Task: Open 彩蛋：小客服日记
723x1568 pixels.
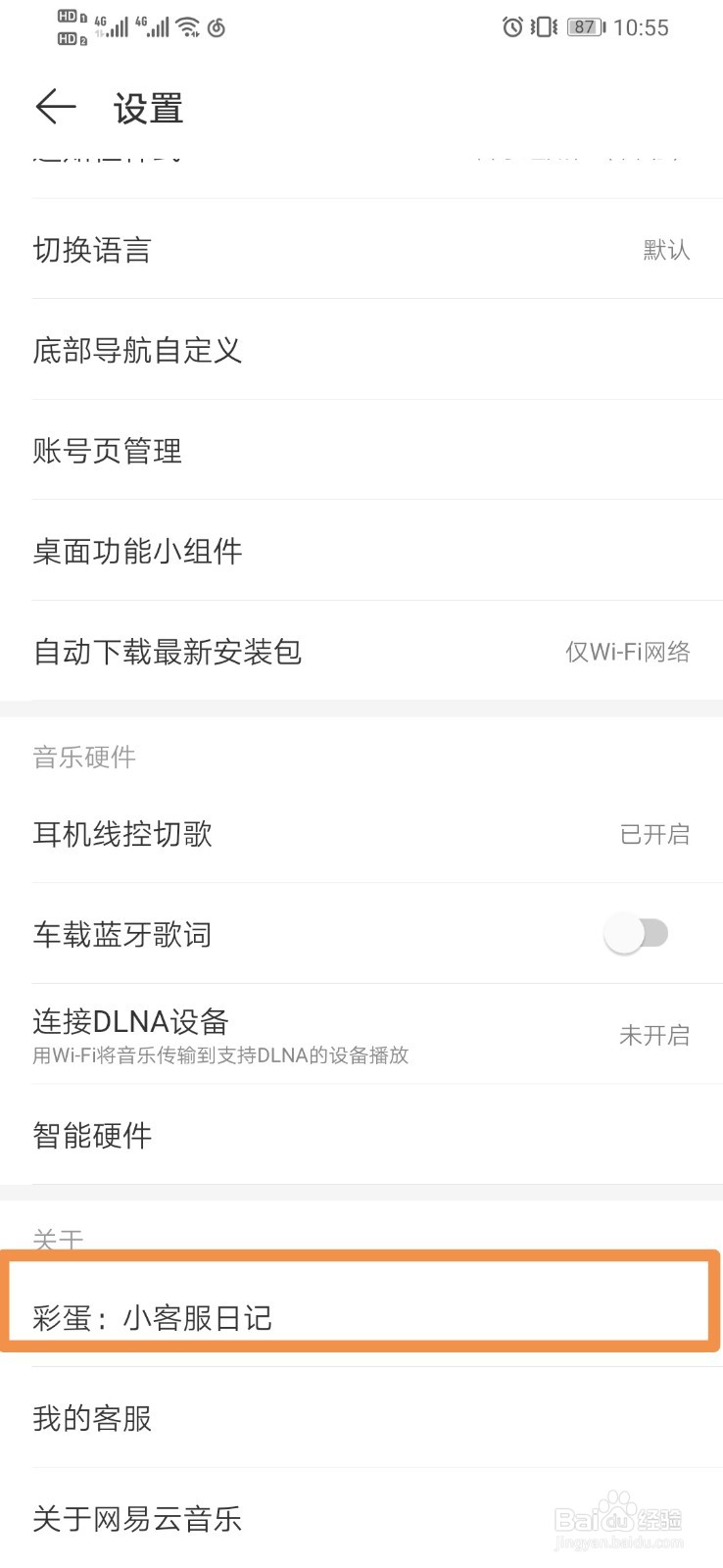Action: tap(361, 1316)
